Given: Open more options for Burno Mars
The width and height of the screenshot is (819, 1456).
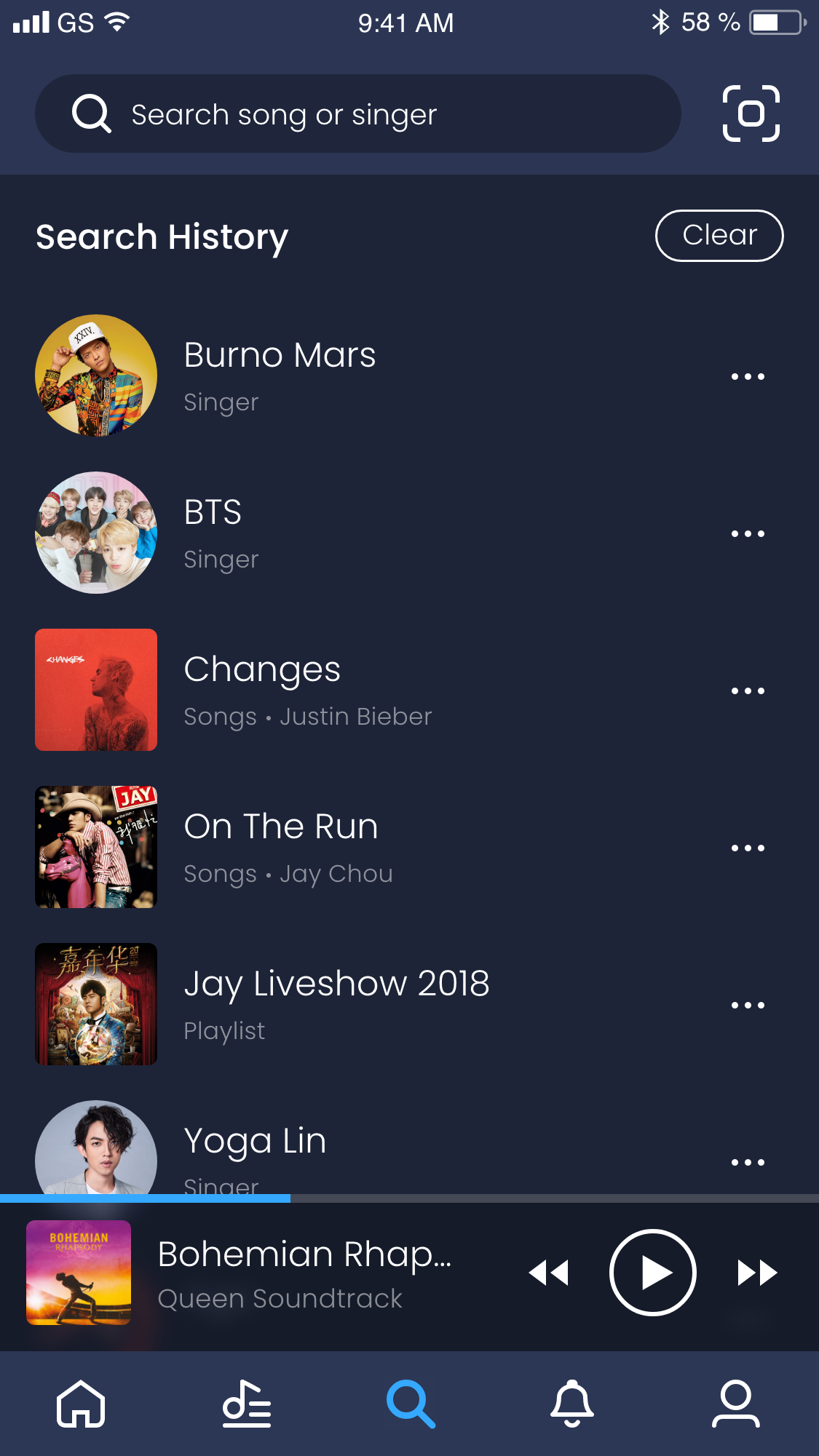Looking at the screenshot, I should [748, 376].
